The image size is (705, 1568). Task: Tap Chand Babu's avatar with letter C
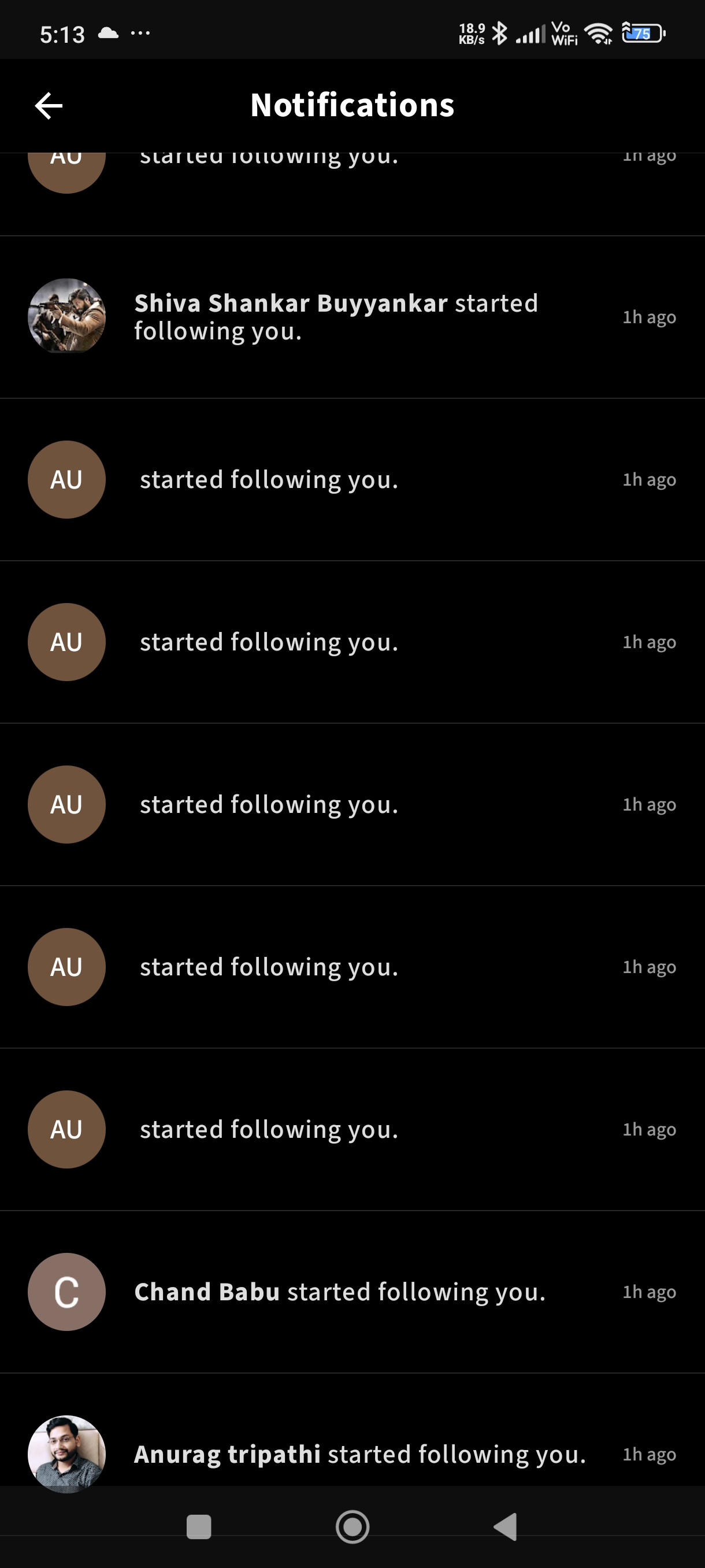67,1292
